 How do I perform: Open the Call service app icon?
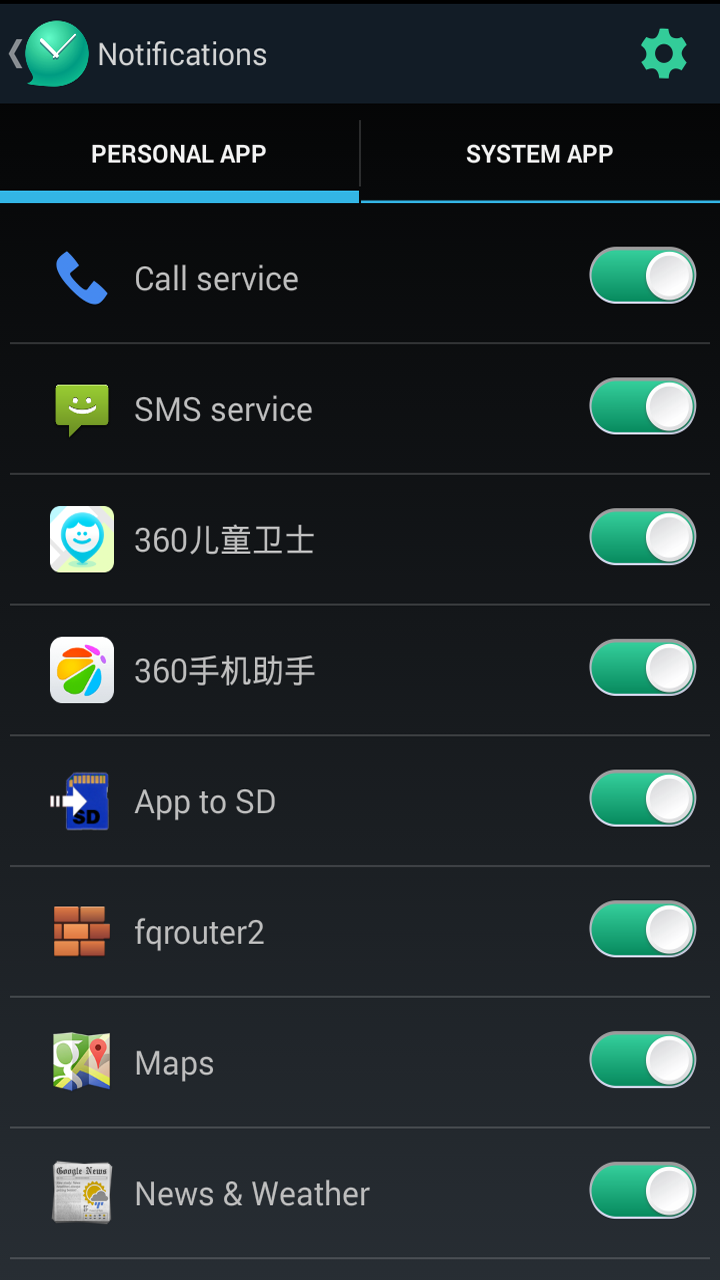click(x=81, y=278)
